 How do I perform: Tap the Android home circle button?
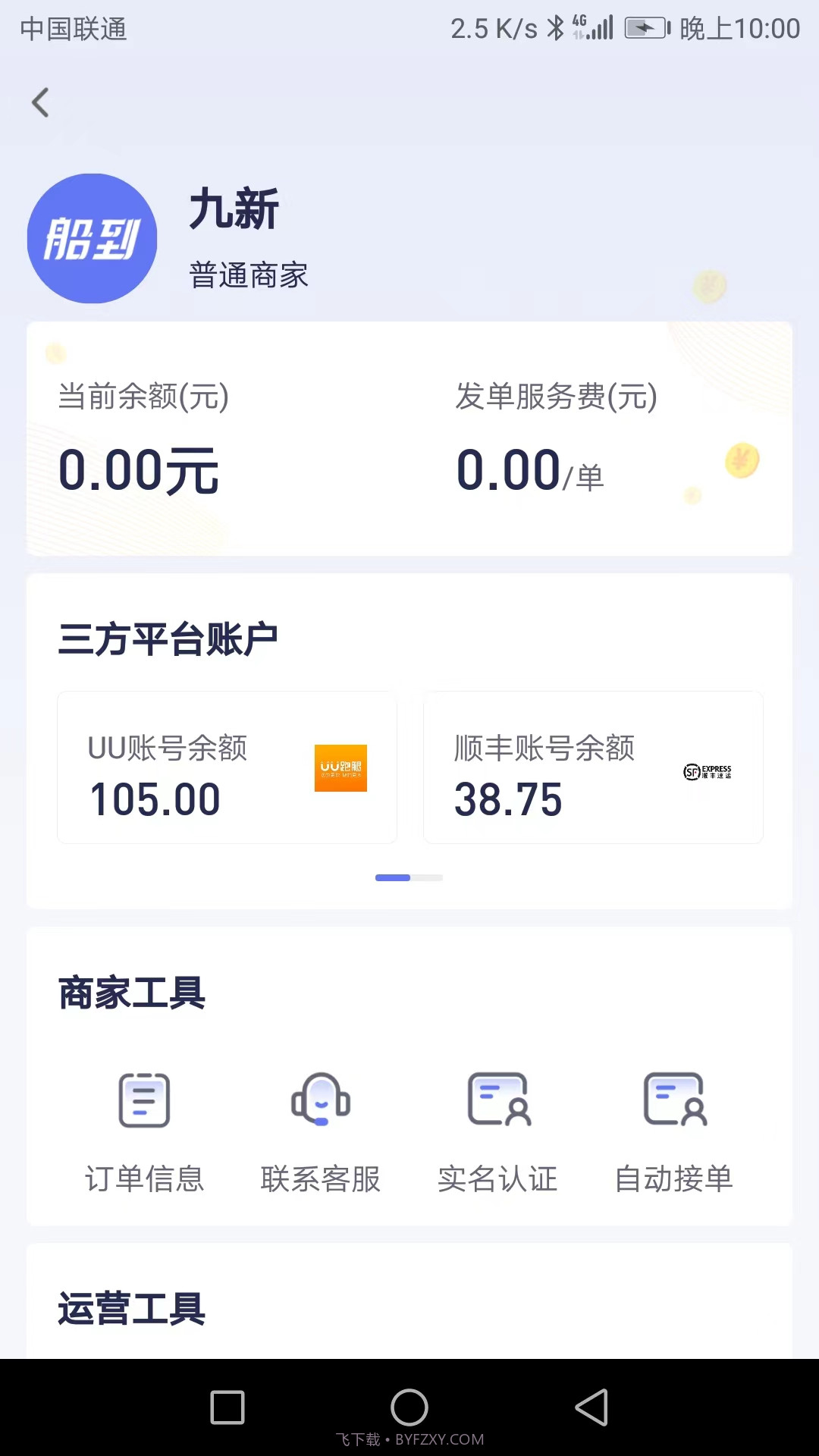[x=409, y=1408]
